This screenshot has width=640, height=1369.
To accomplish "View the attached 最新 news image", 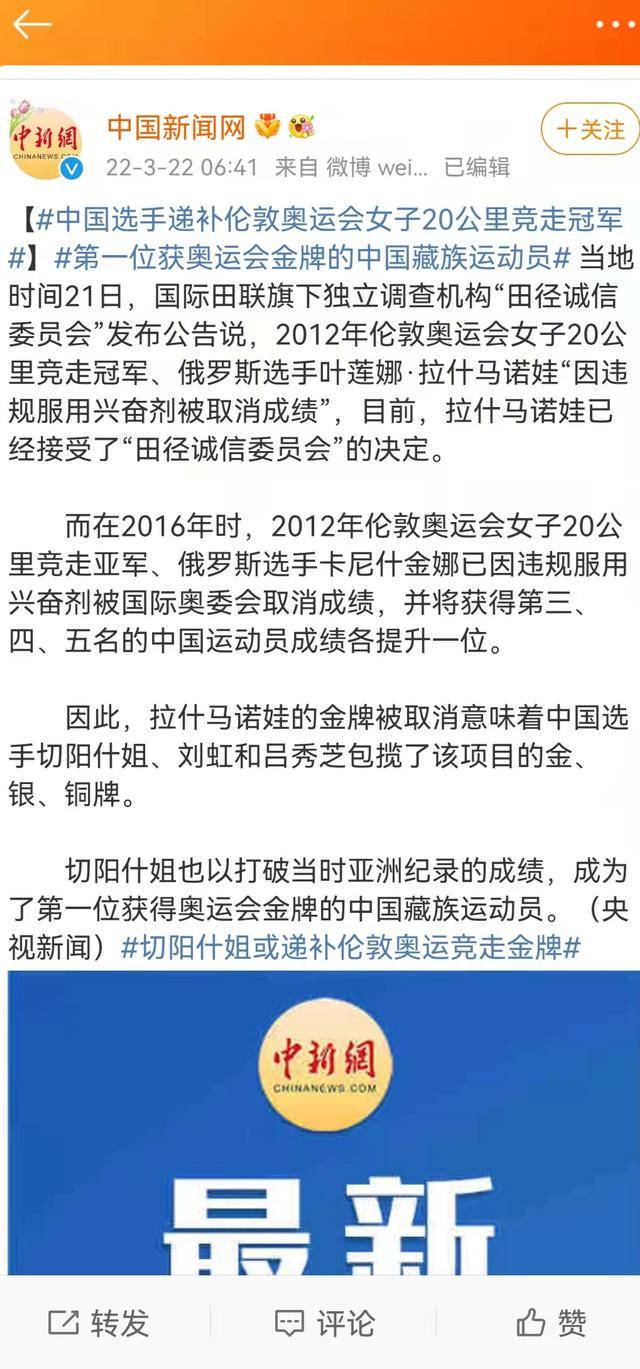I will click(320, 1120).
